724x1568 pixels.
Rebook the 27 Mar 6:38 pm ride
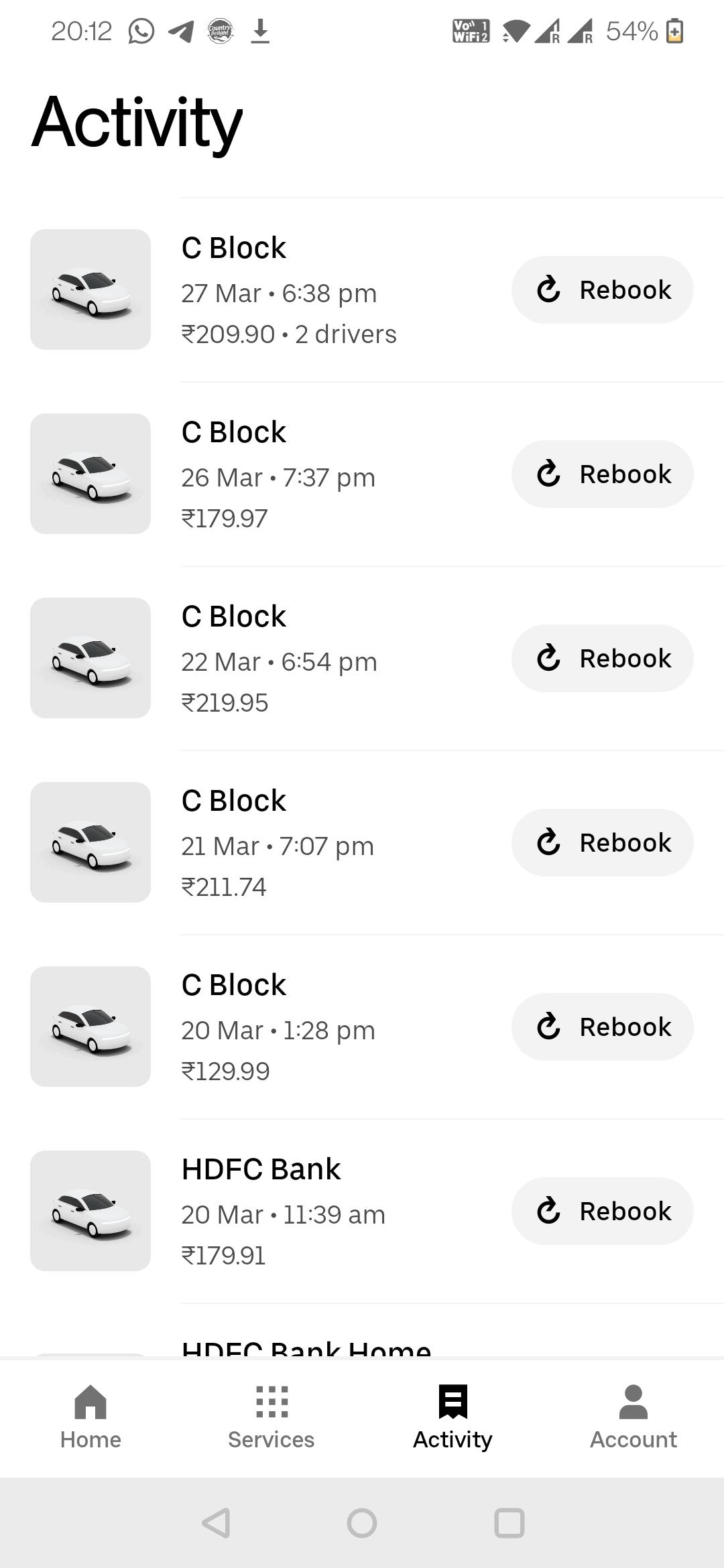(x=602, y=289)
